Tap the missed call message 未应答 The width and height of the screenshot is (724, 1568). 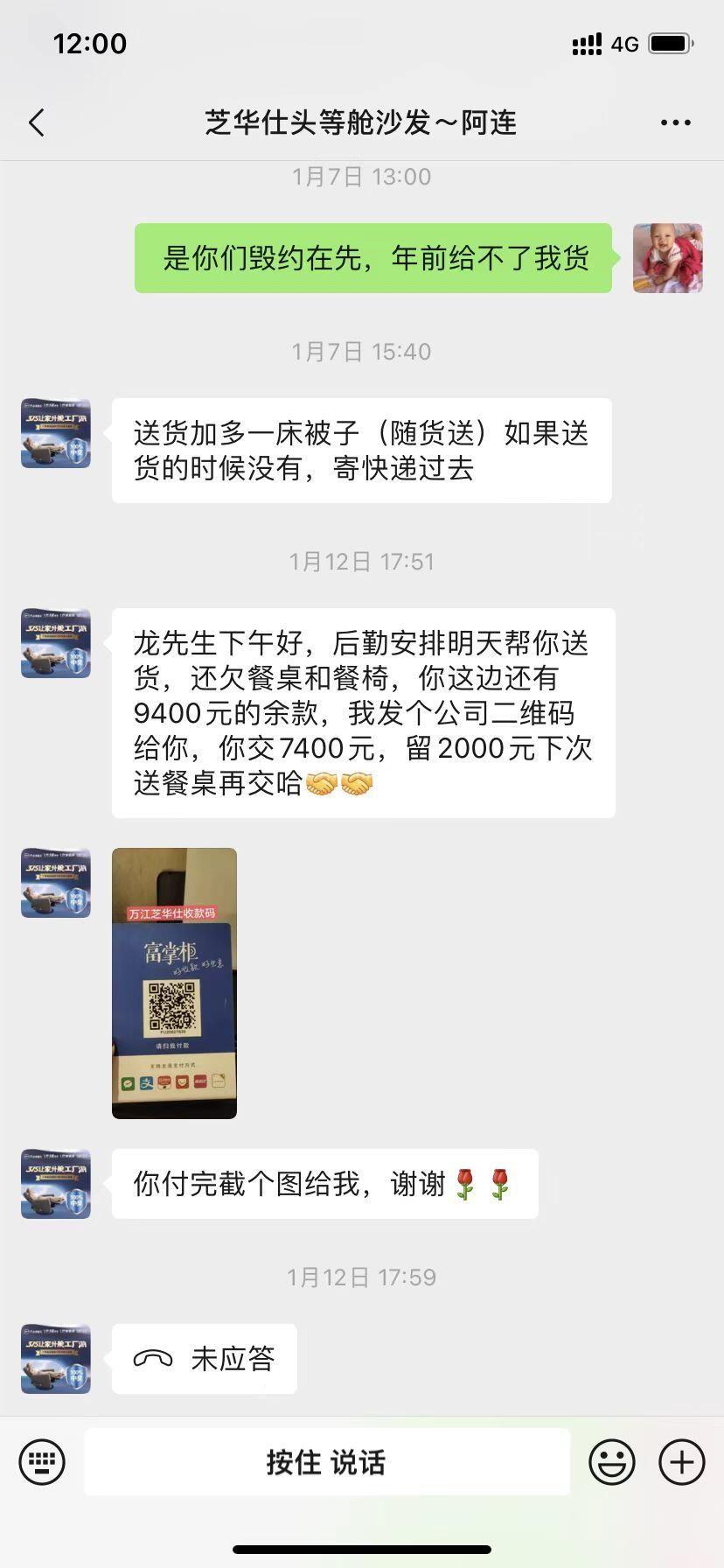coord(205,1359)
